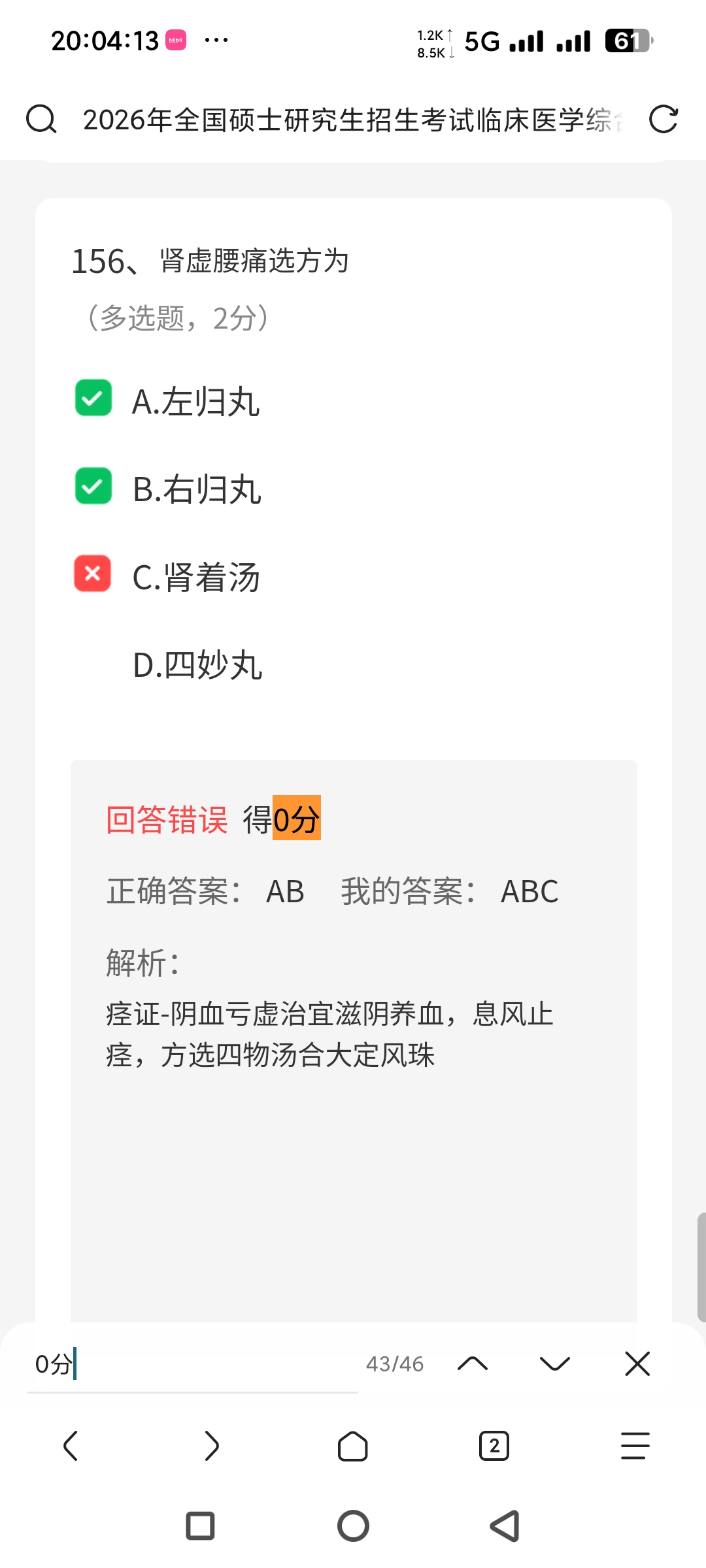The height and width of the screenshot is (1568, 706).
Task: Open the browser hamburger menu
Action: 635,1446
